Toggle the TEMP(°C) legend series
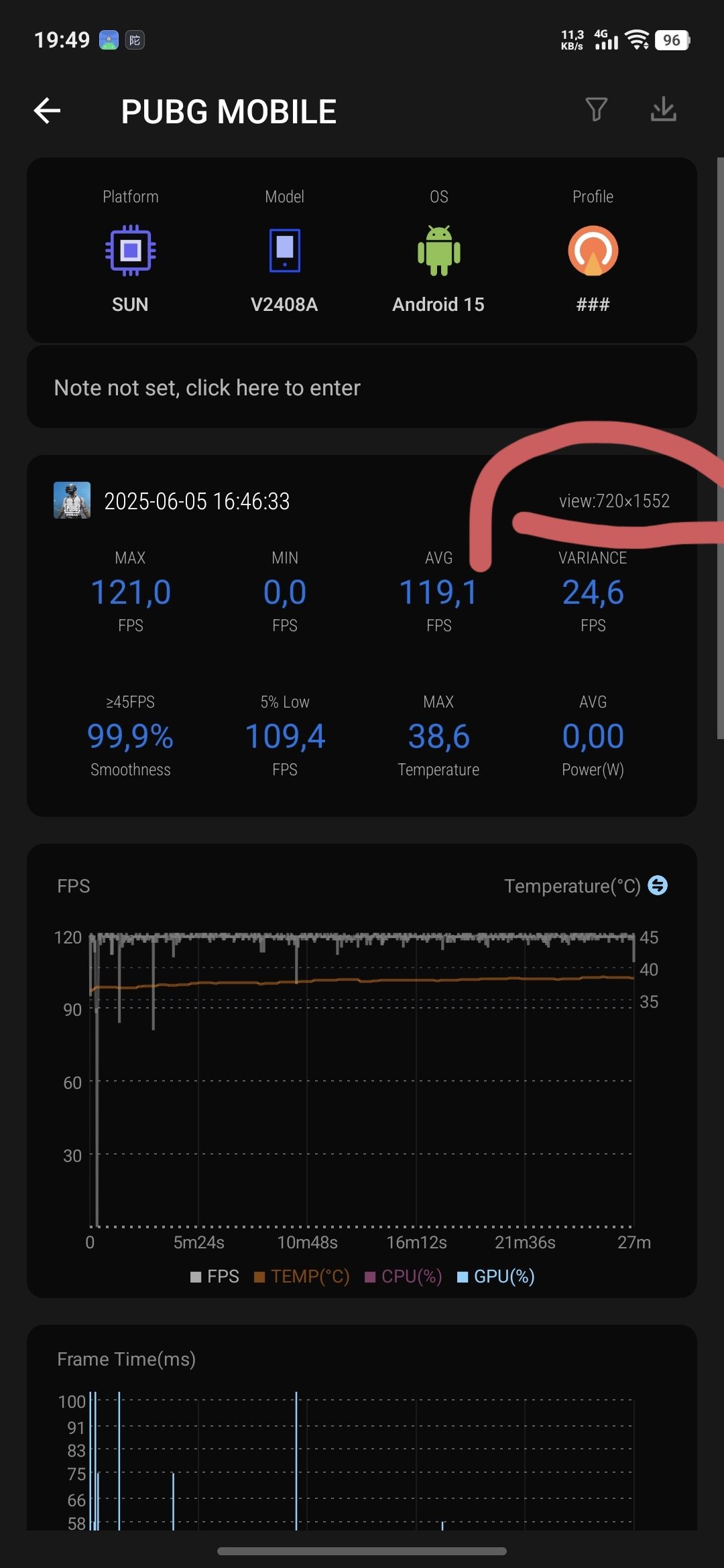The image size is (724, 1568). (x=302, y=1277)
